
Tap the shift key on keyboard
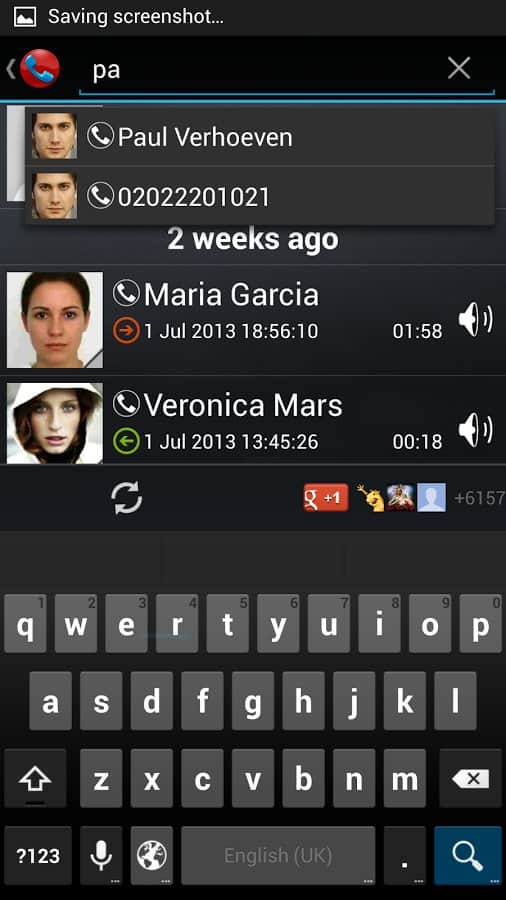(x=35, y=779)
